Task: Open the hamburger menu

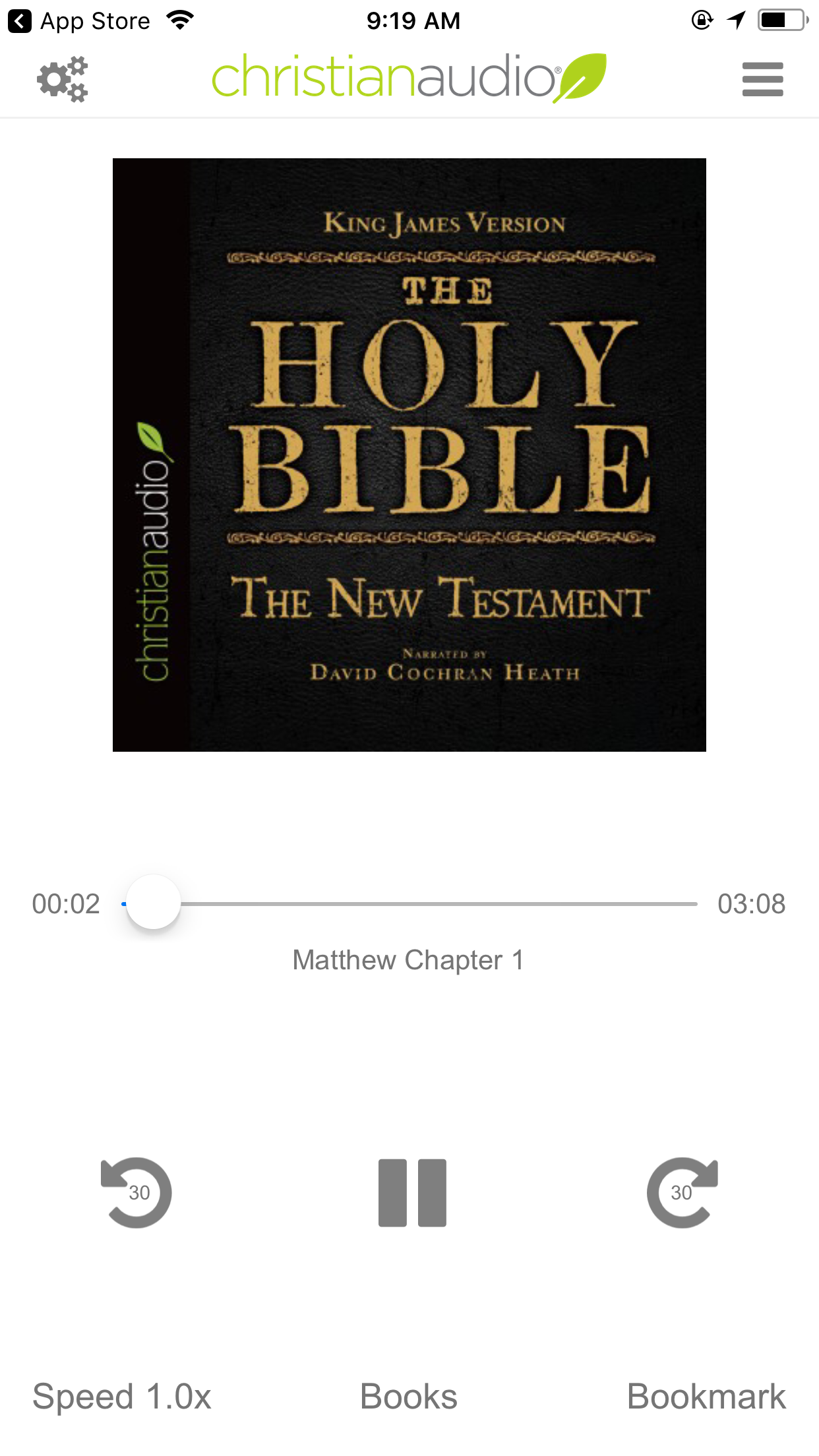Action: click(762, 79)
